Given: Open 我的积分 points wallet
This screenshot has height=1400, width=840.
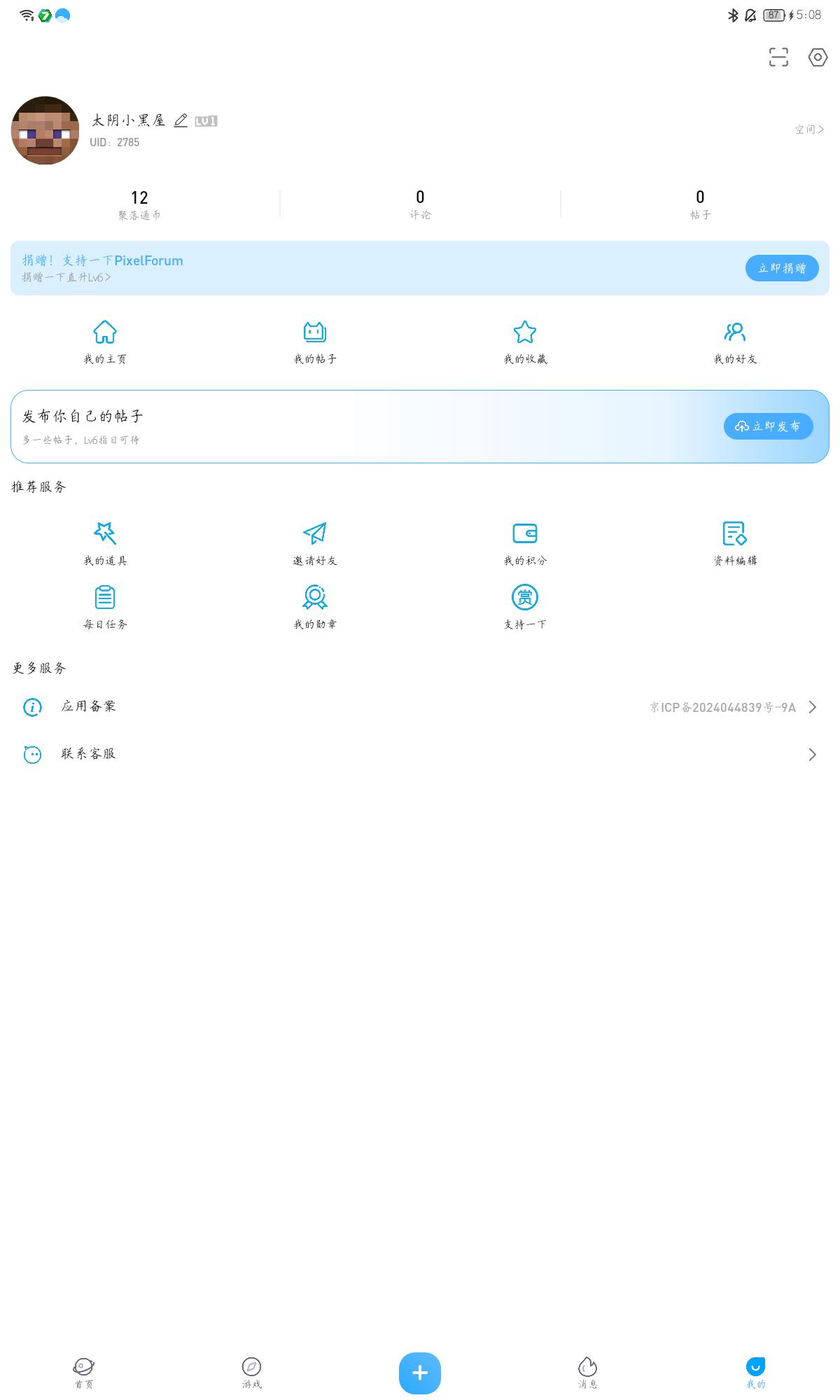Looking at the screenshot, I should (525, 542).
